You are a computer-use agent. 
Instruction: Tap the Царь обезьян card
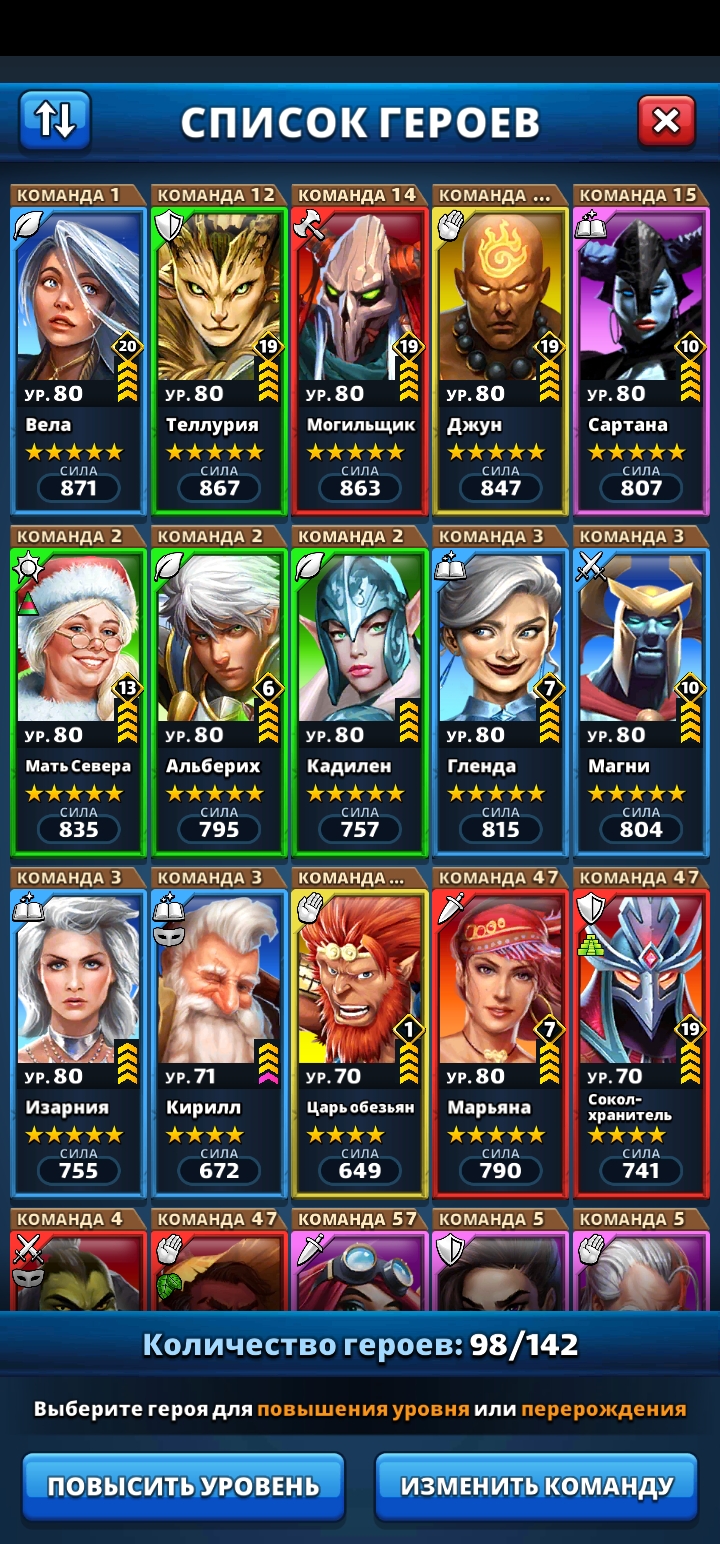click(360, 1034)
